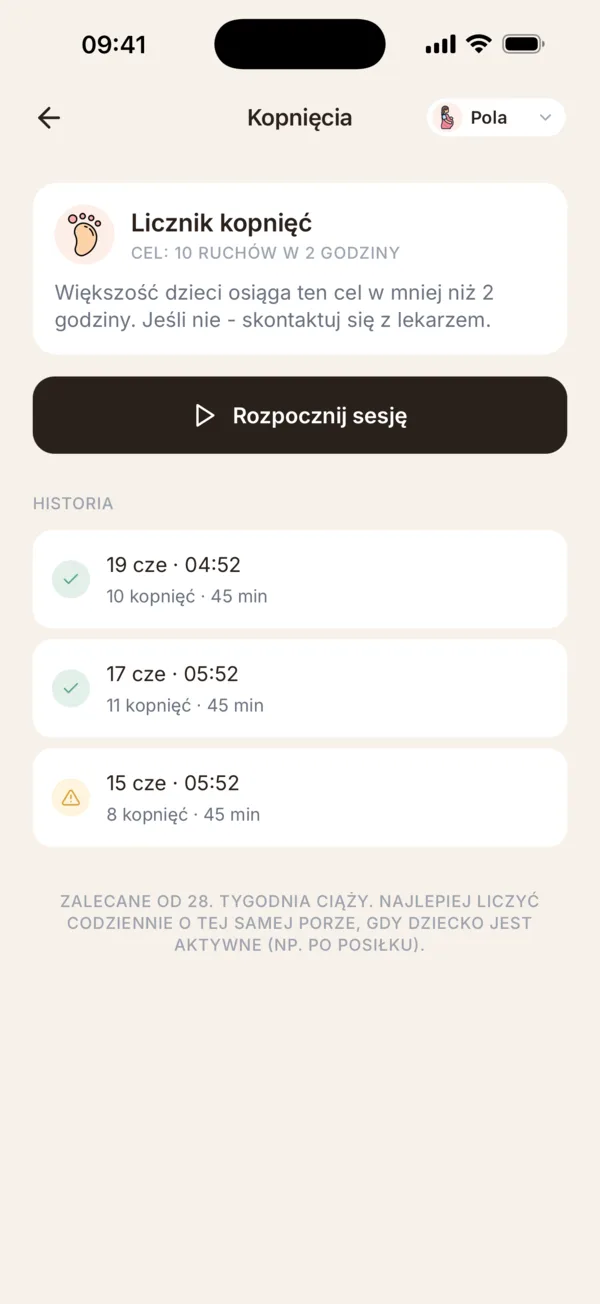Select the 15 cze 05:52 warning session
The image size is (600, 1304).
pyautogui.click(x=300, y=797)
